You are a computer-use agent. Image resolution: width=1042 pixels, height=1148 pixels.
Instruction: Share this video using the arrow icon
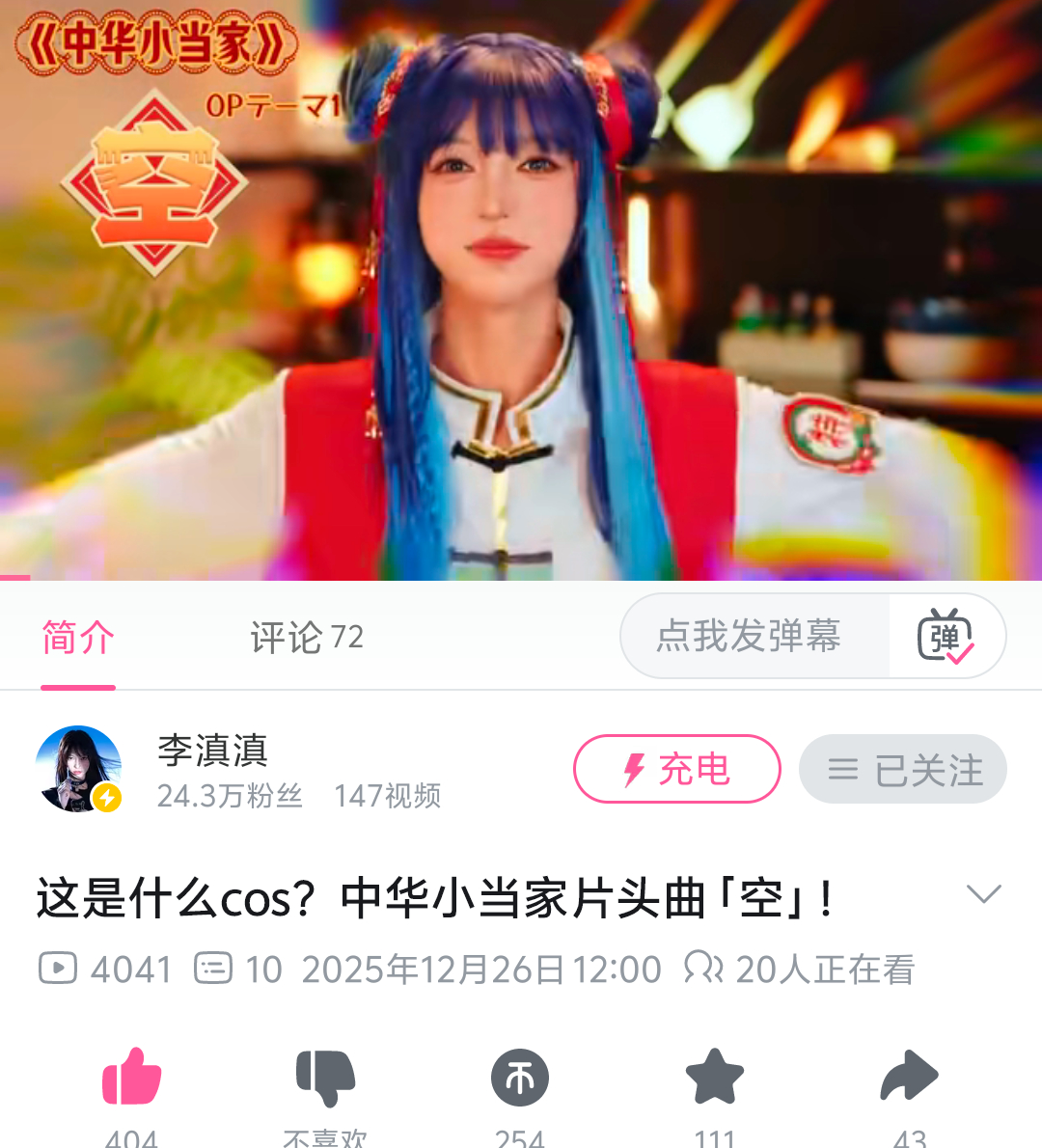(909, 1077)
